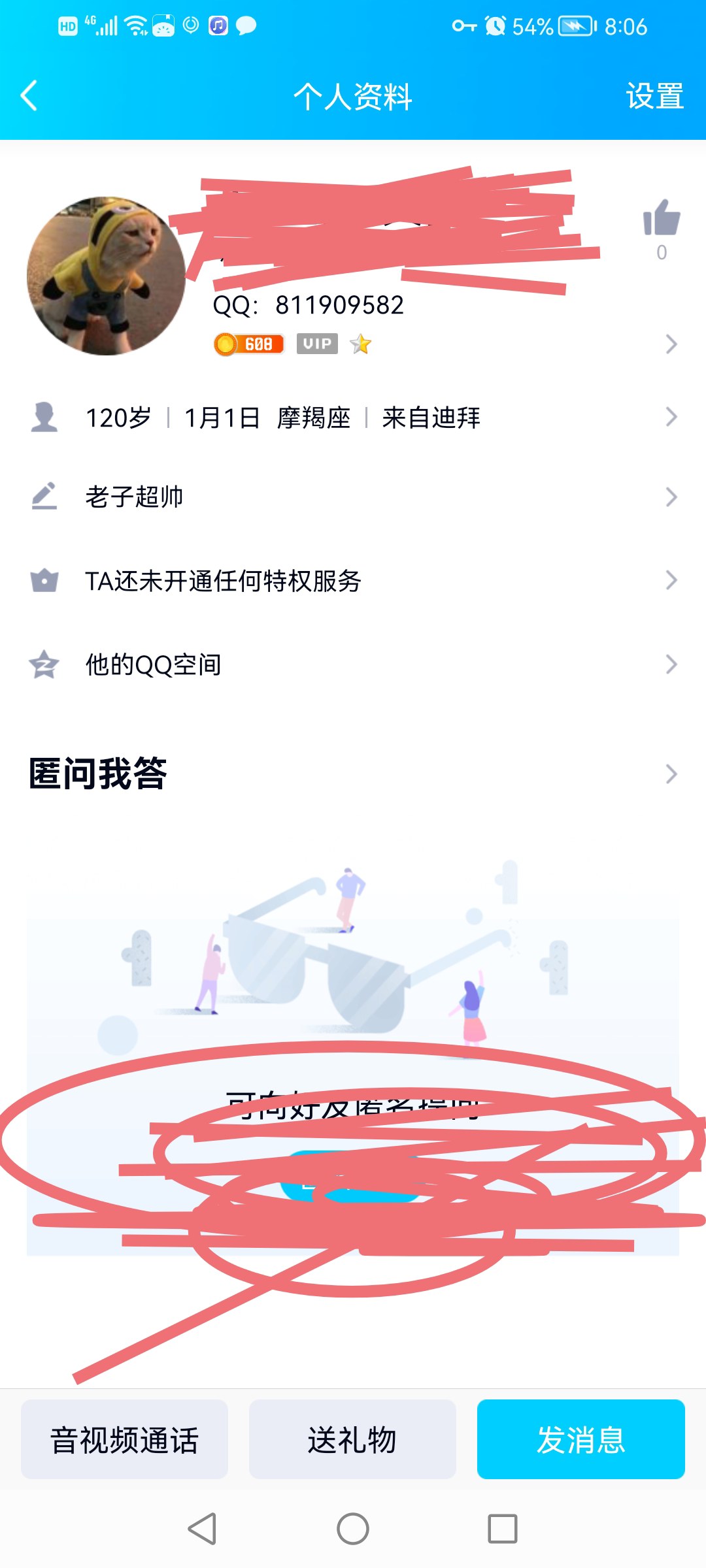The width and height of the screenshot is (706, 1568).
Task: Go back using the top-left arrow
Action: pos(29,96)
